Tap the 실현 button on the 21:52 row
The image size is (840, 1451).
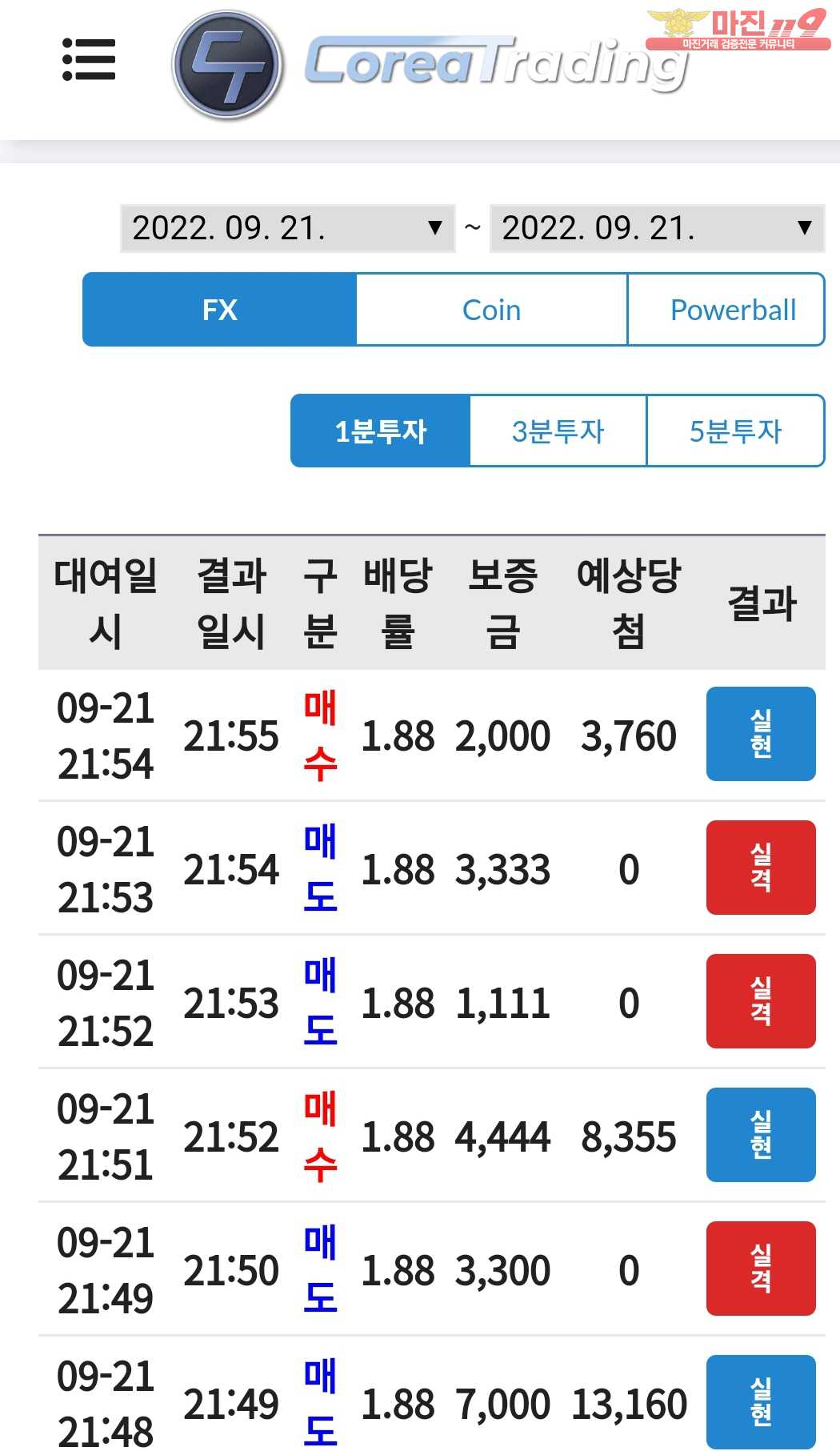click(x=761, y=1135)
